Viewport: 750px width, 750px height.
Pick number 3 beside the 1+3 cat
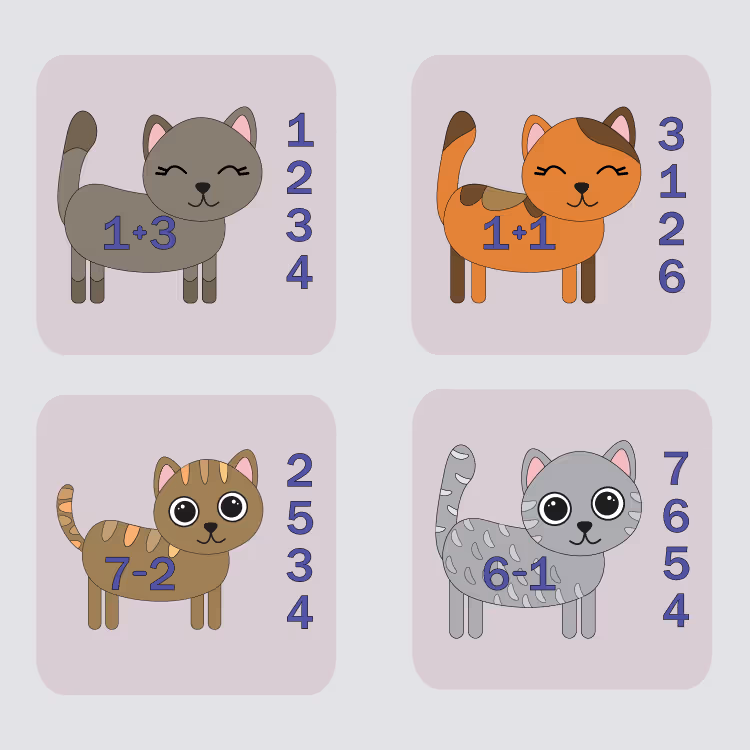pyautogui.click(x=299, y=224)
